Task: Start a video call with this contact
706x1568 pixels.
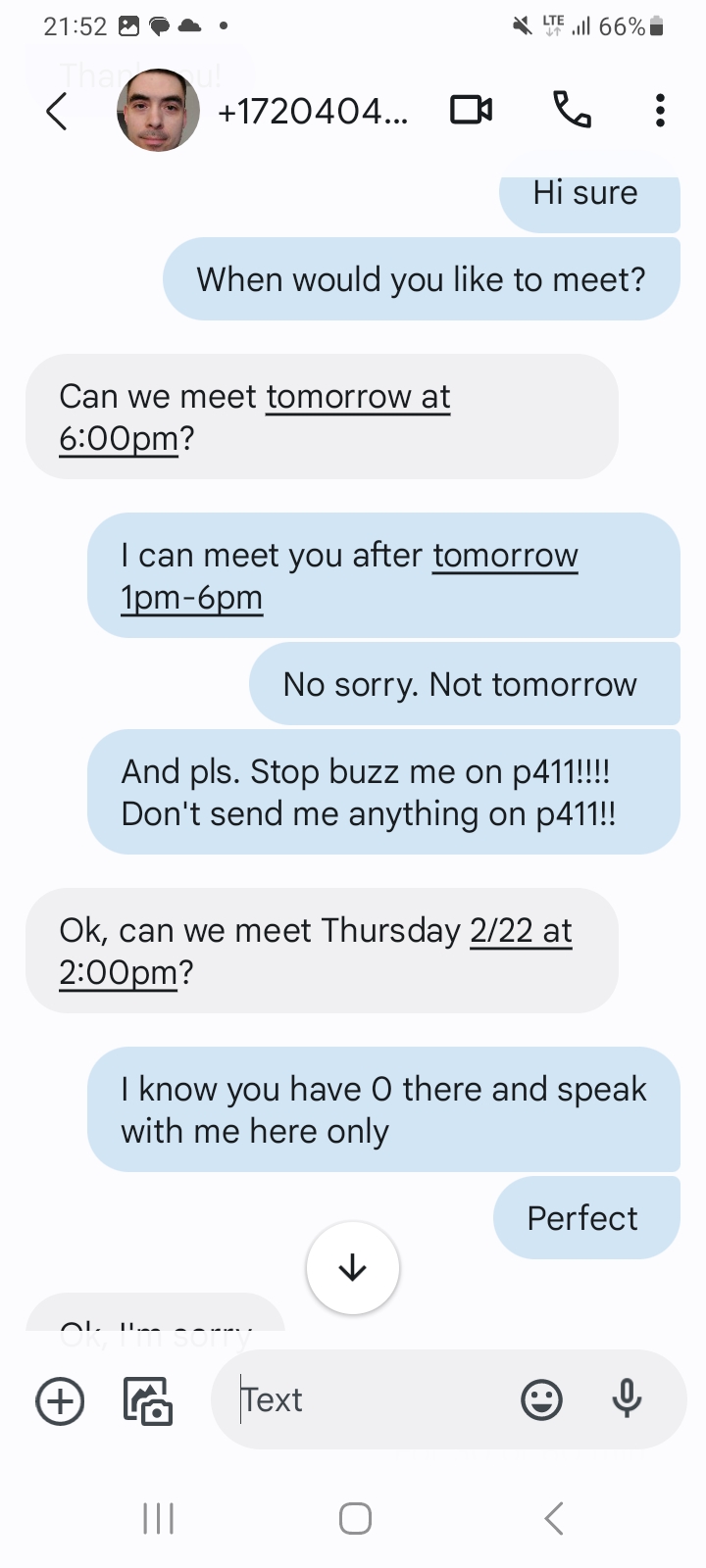Action: (471, 111)
